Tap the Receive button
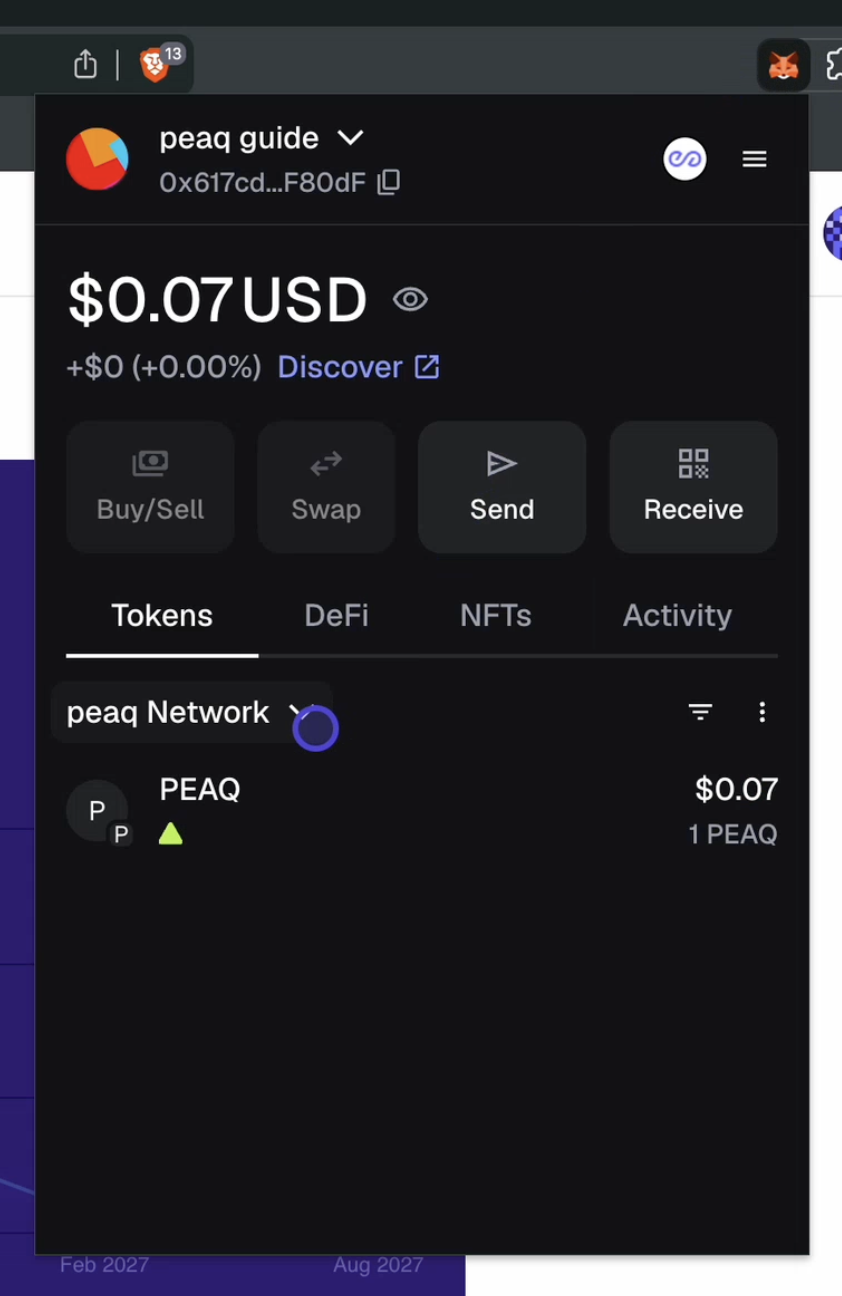This screenshot has height=1296, width=842. point(693,487)
